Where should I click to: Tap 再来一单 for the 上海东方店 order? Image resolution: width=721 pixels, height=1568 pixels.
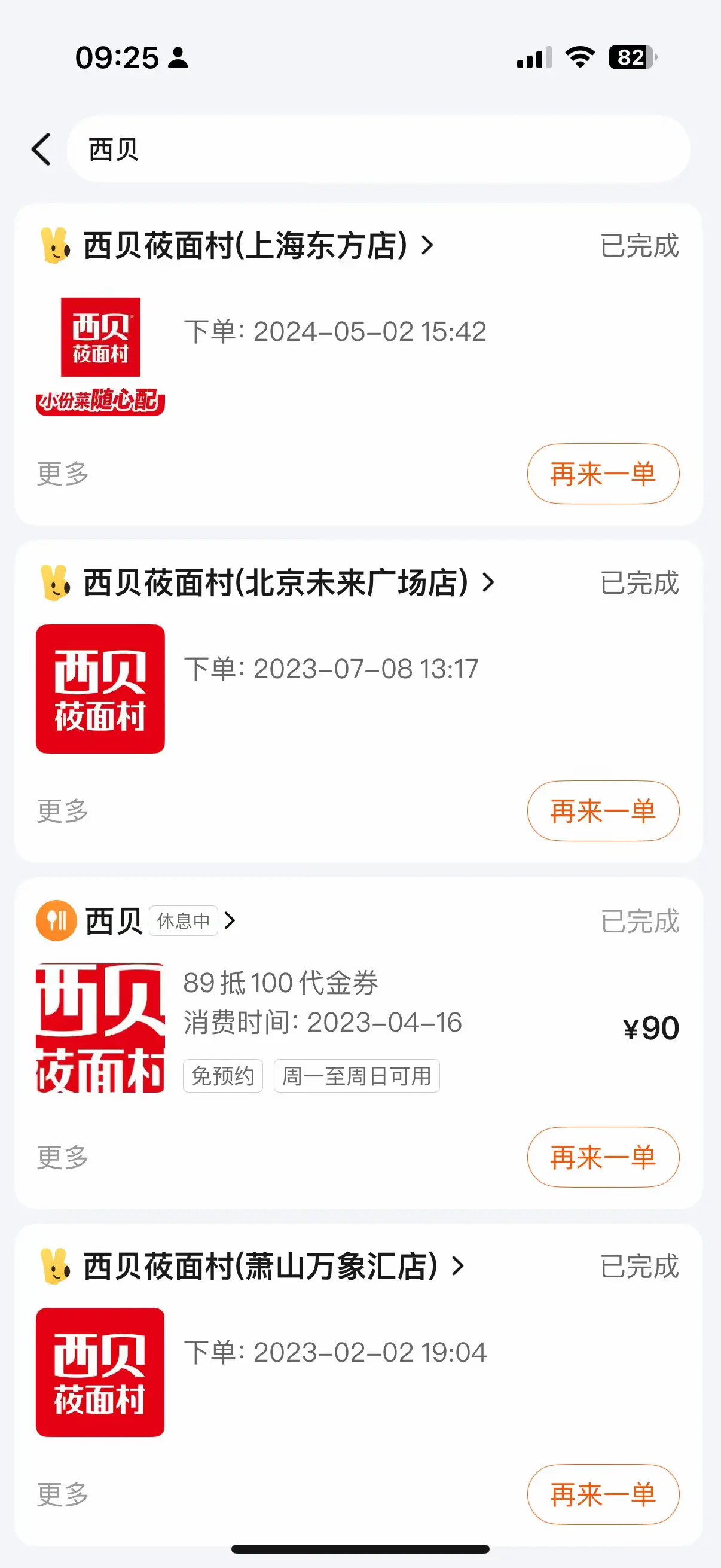[x=603, y=474]
